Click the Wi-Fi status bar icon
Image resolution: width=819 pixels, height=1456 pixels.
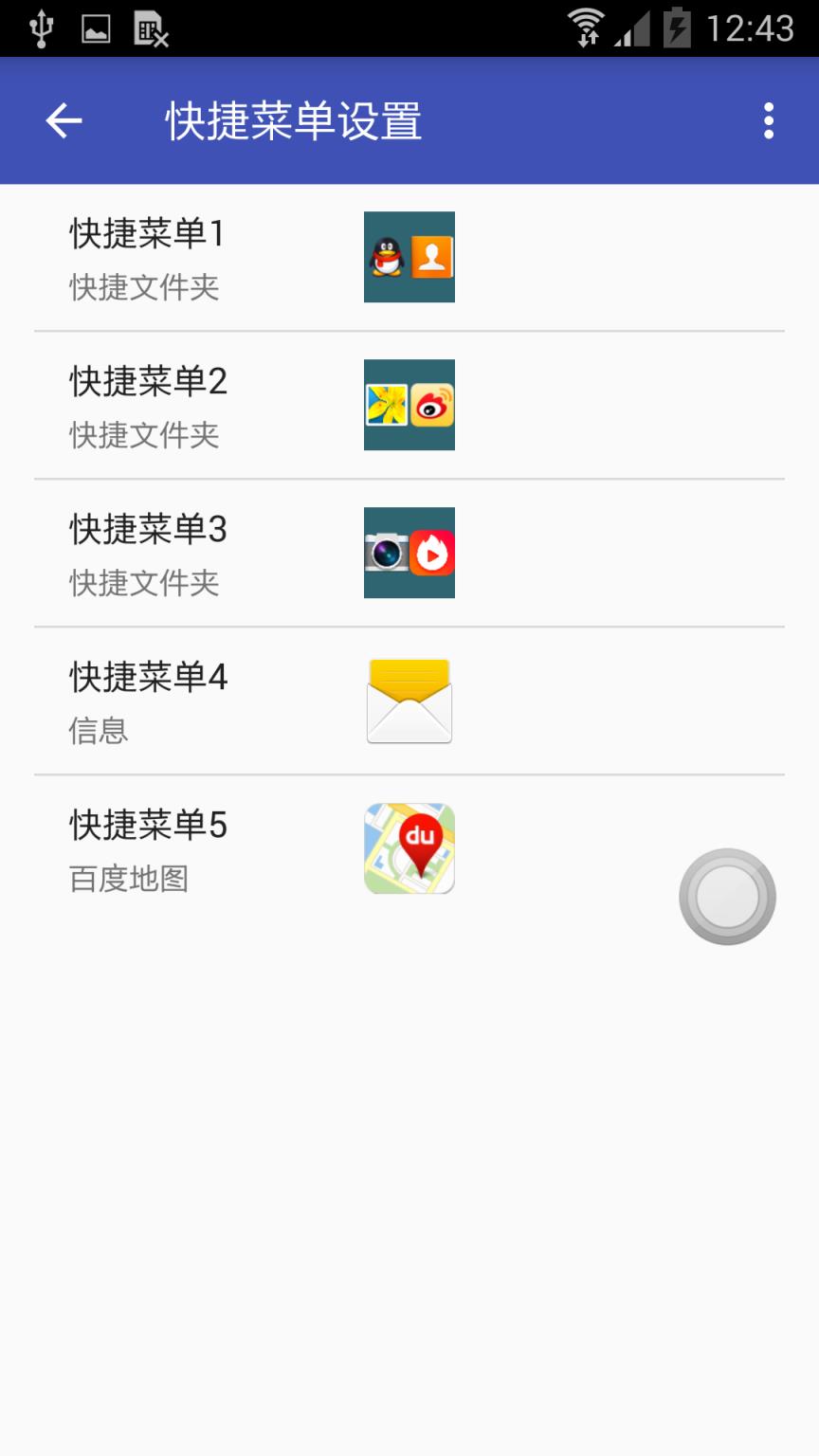(x=588, y=26)
